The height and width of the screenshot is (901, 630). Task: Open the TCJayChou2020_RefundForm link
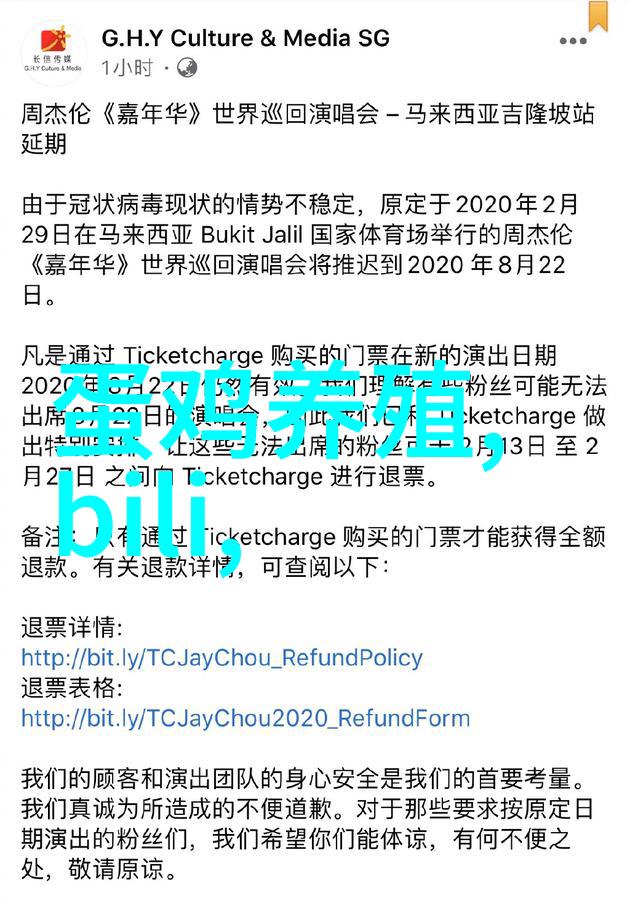(245, 718)
